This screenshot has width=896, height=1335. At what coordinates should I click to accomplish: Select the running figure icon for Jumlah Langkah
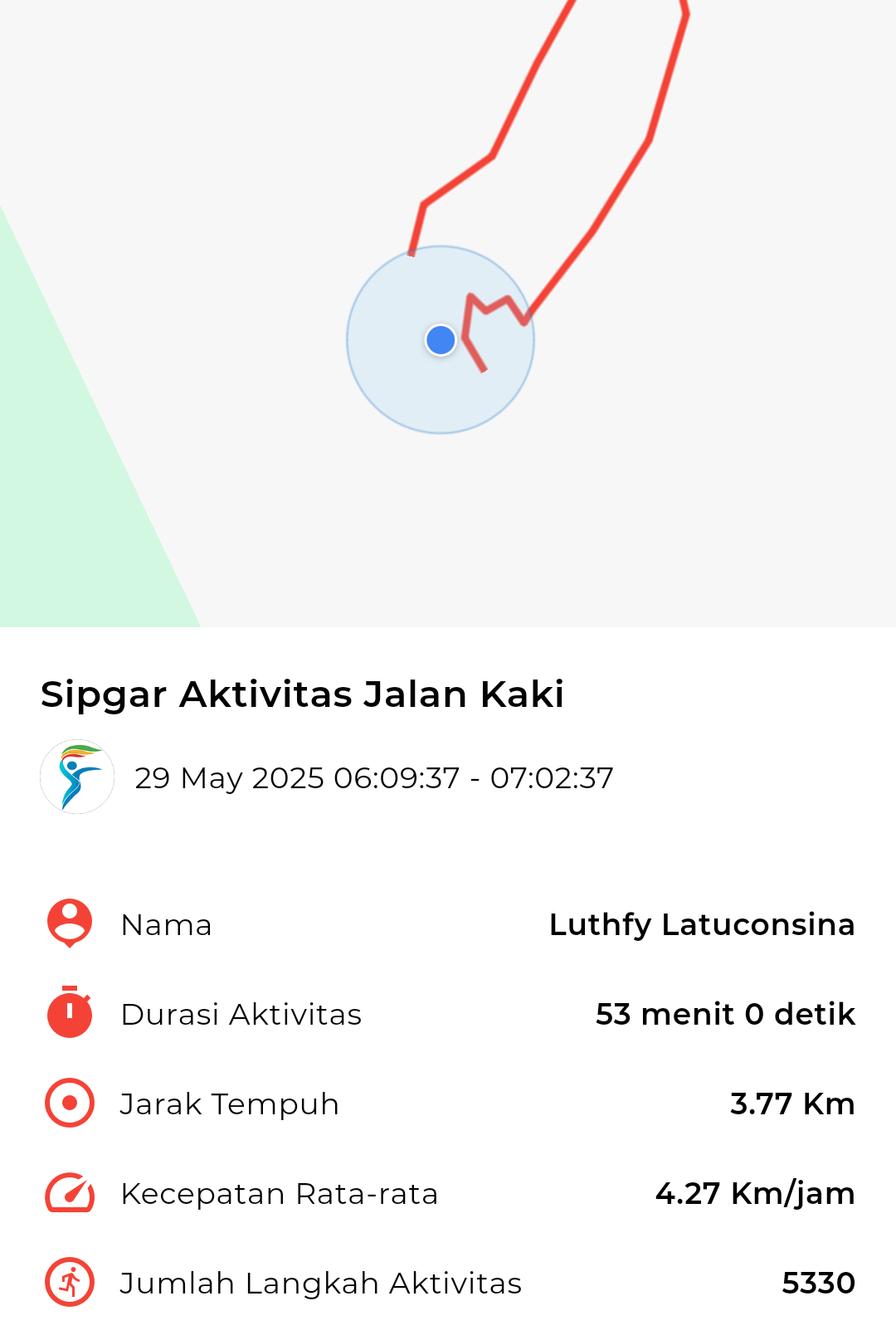[70, 1283]
